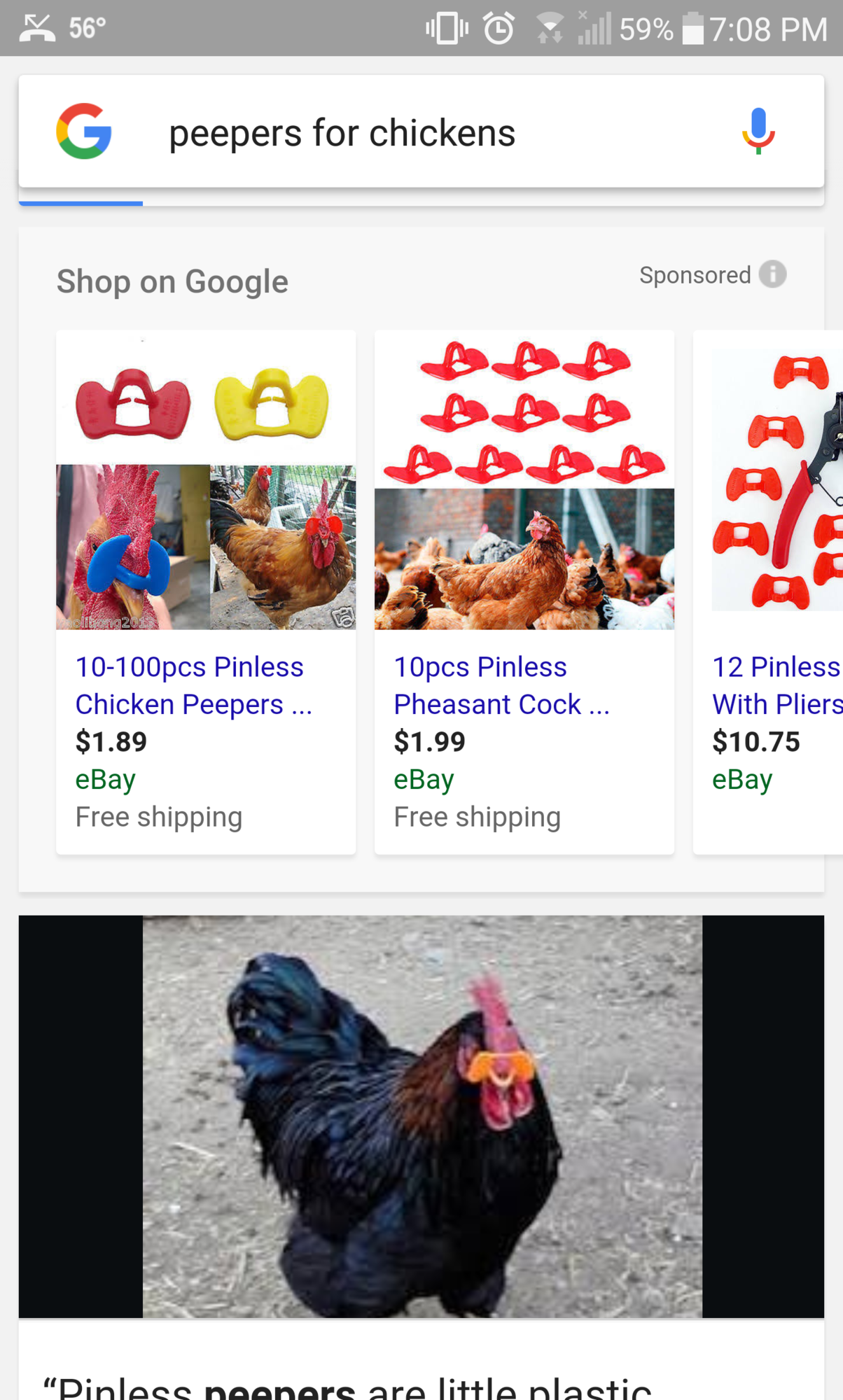Image resolution: width=843 pixels, height=1400 pixels.
Task: Open Sponsored info icon
Action: coord(772,274)
